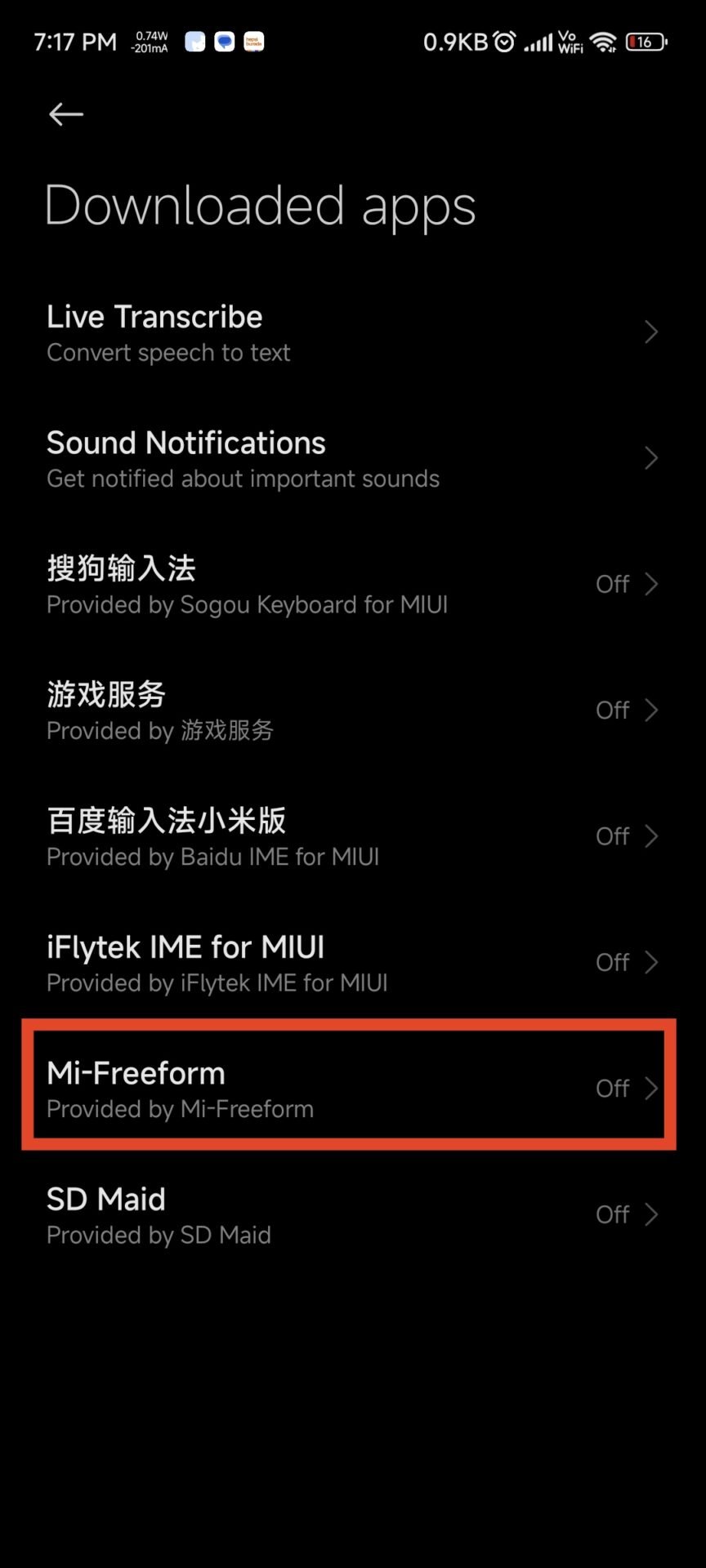Go back using the arrow icon
Image resolution: width=706 pixels, height=1568 pixels.
coord(66,114)
